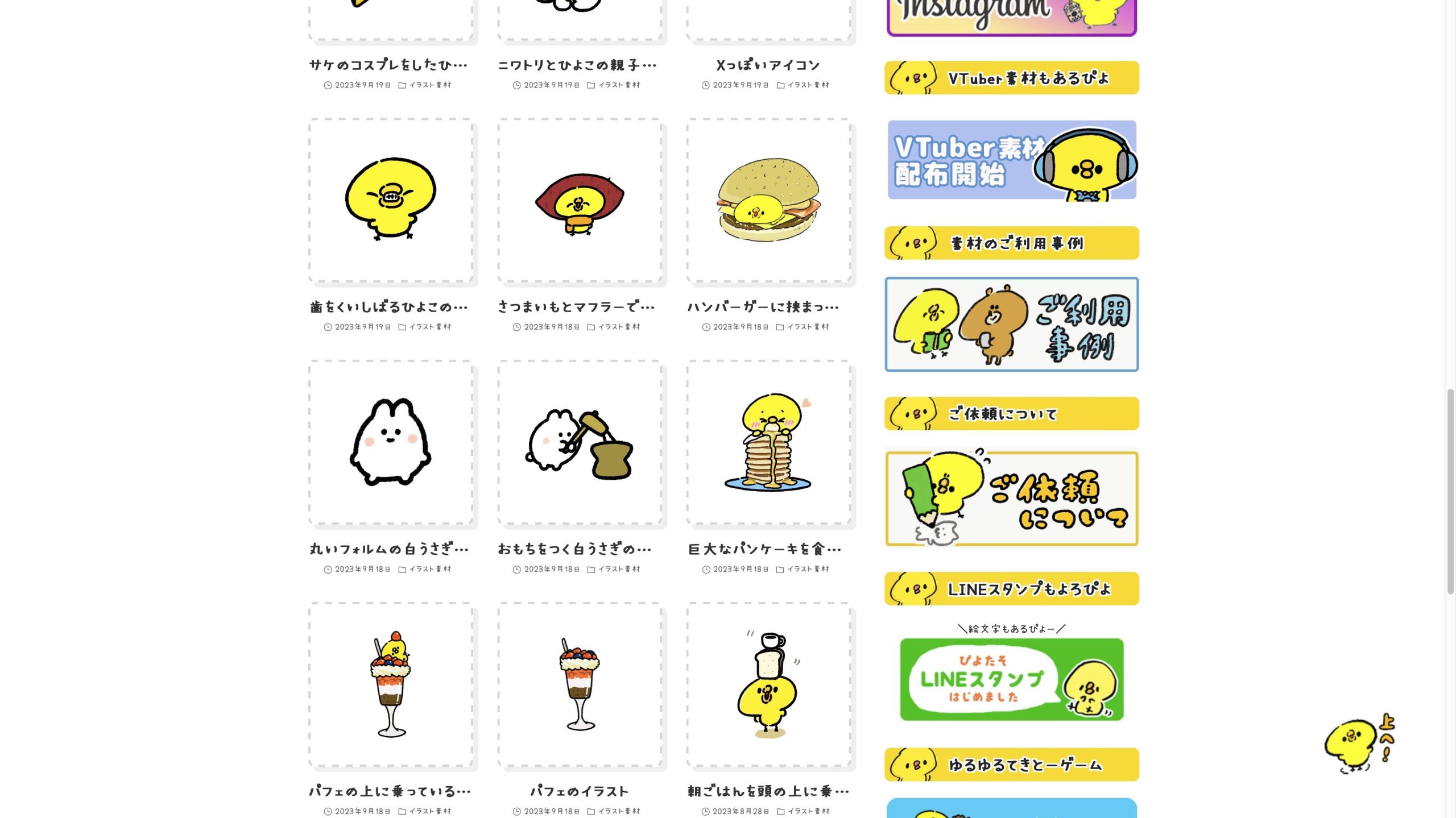Open the ニワトリとひよこの親子 post title

coord(577,65)
